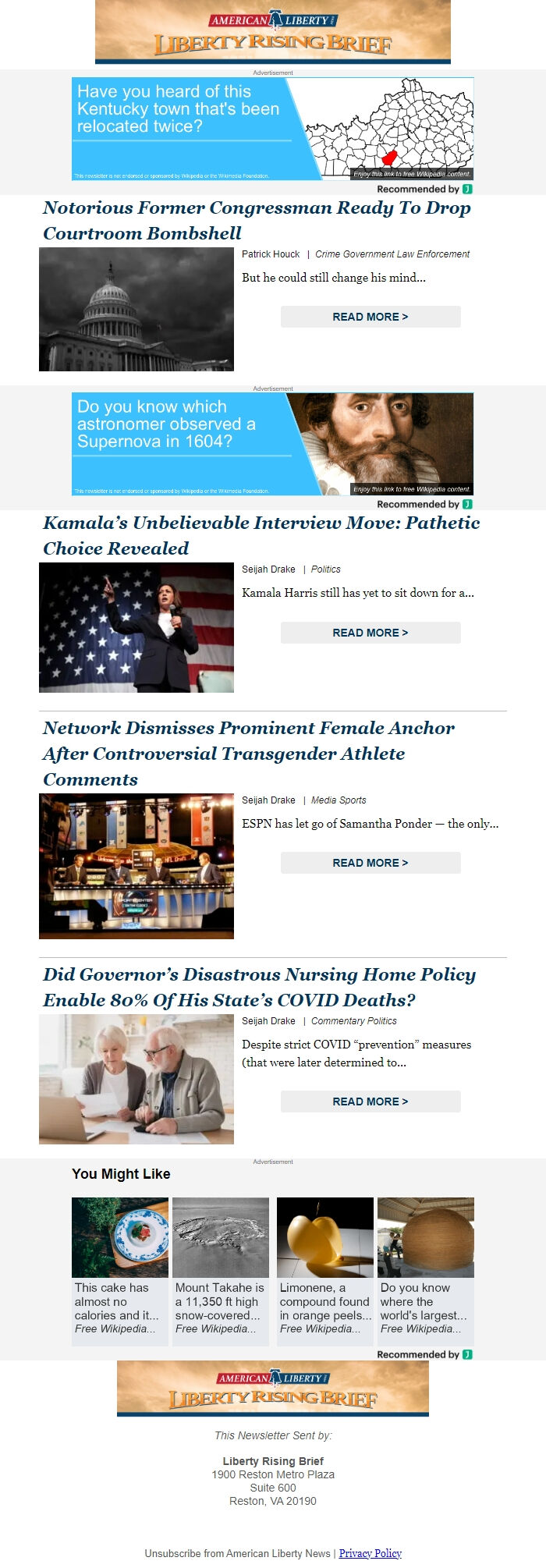Open the Privacy Policy link
The height and width of the screenshot is (1568, 546).
(370, 1553)
